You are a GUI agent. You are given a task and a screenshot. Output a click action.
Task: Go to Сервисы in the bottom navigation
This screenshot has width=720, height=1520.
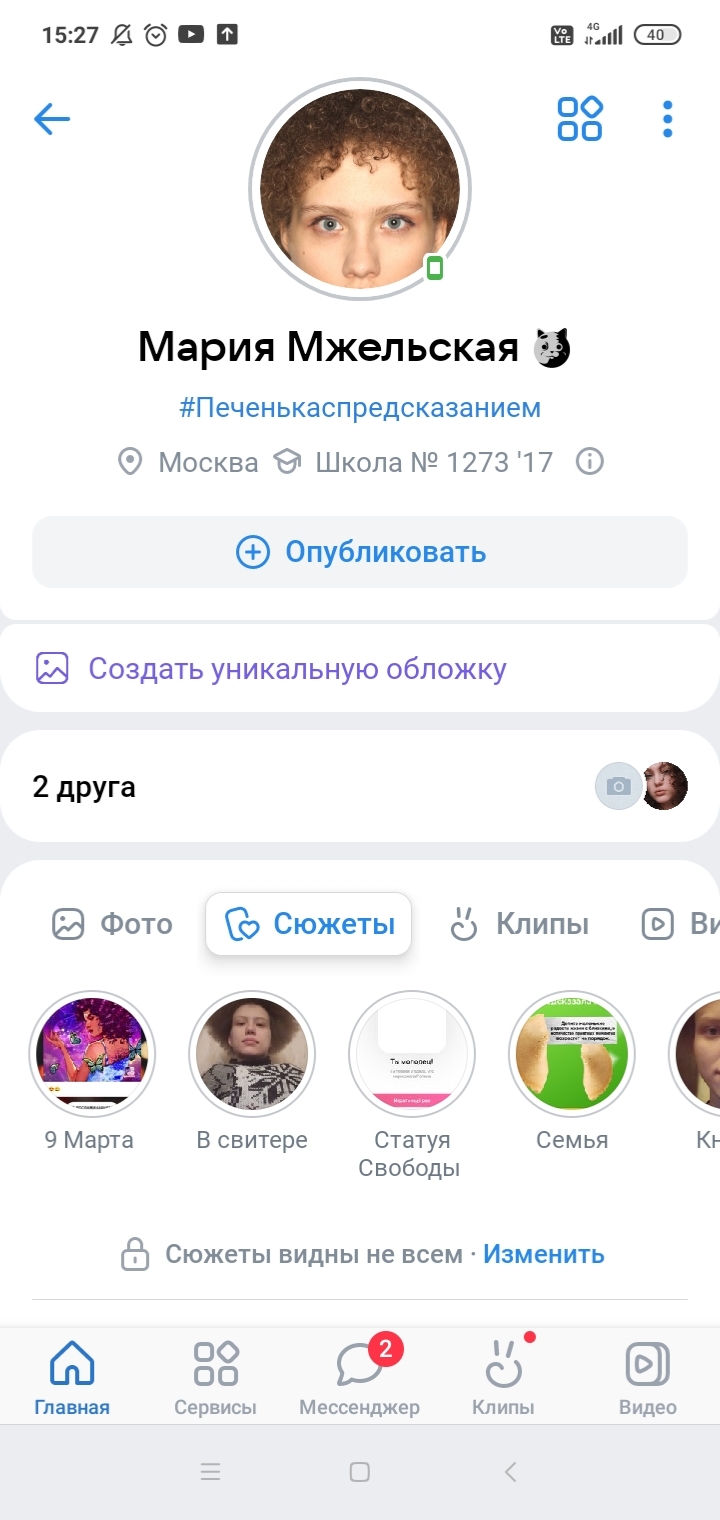pyautogui.click(x=215, y=1378)
